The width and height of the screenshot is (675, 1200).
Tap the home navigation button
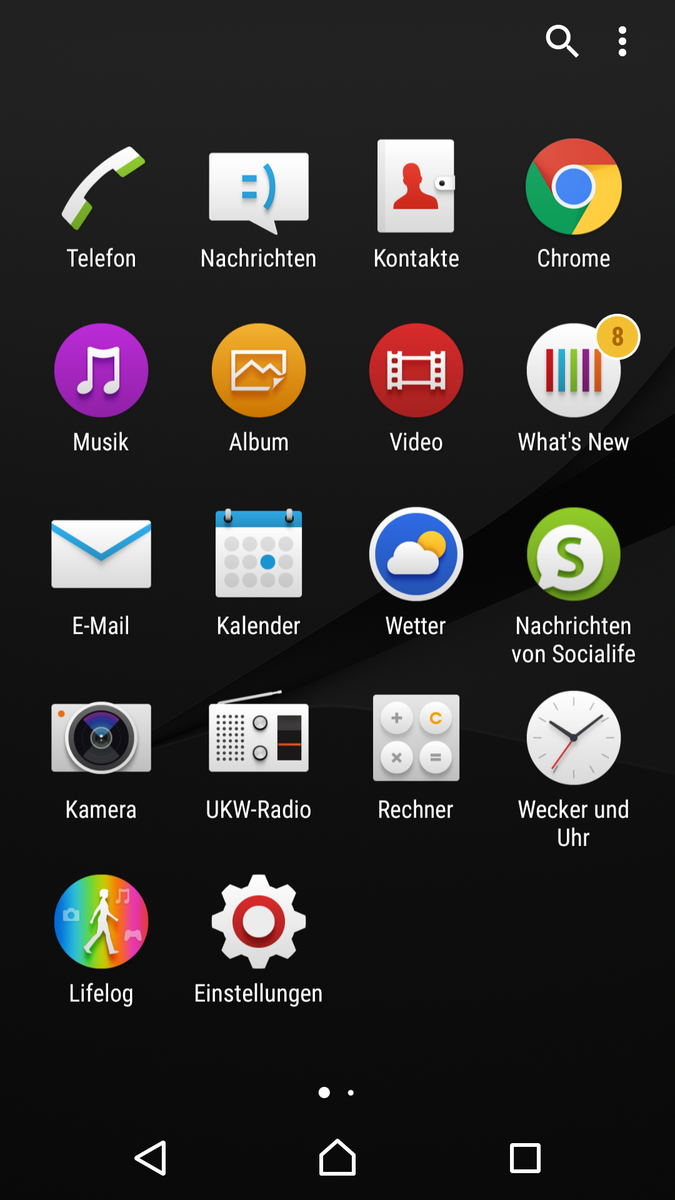[337, 1157]
